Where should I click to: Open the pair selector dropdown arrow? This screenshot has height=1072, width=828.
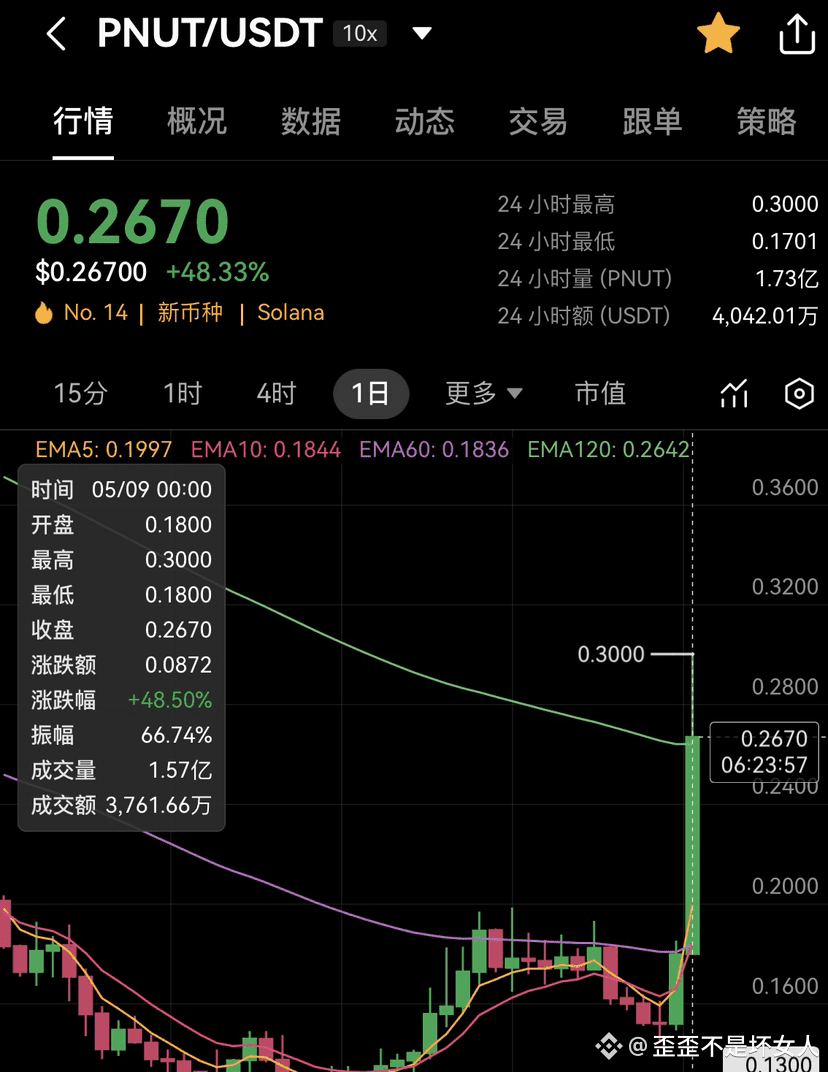tap(422, 33)
